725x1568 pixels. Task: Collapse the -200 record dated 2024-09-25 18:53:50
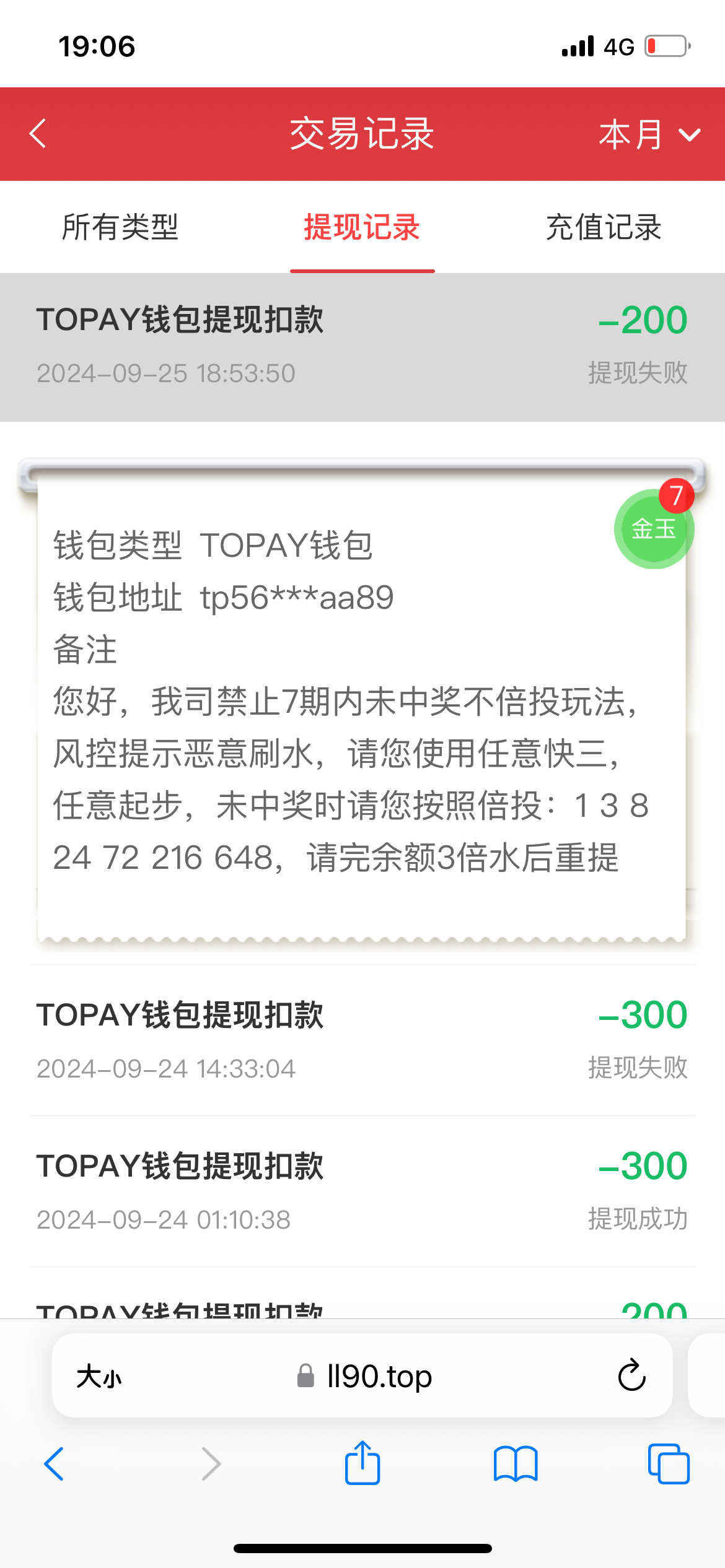pyautogui.click(x=362, y=347)
